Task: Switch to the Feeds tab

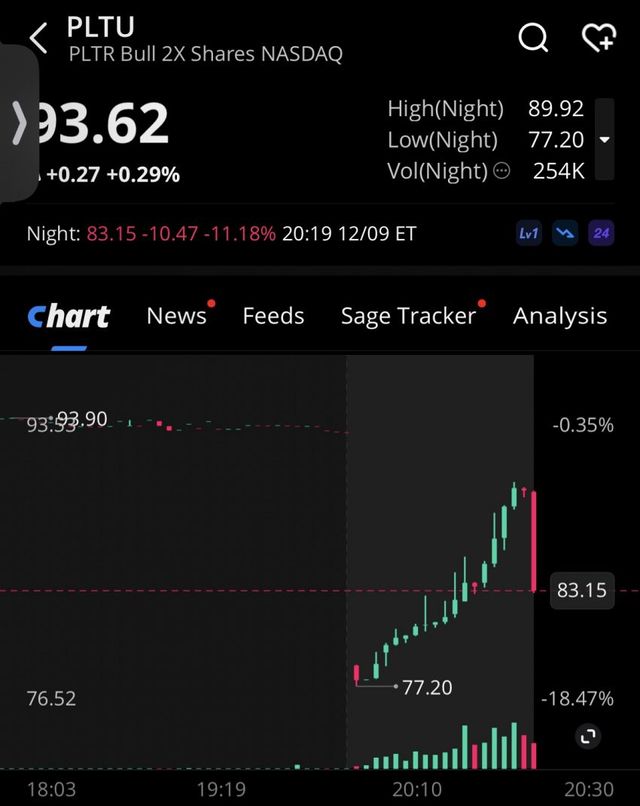Action: pyautogui.click(x=273, y=316)
